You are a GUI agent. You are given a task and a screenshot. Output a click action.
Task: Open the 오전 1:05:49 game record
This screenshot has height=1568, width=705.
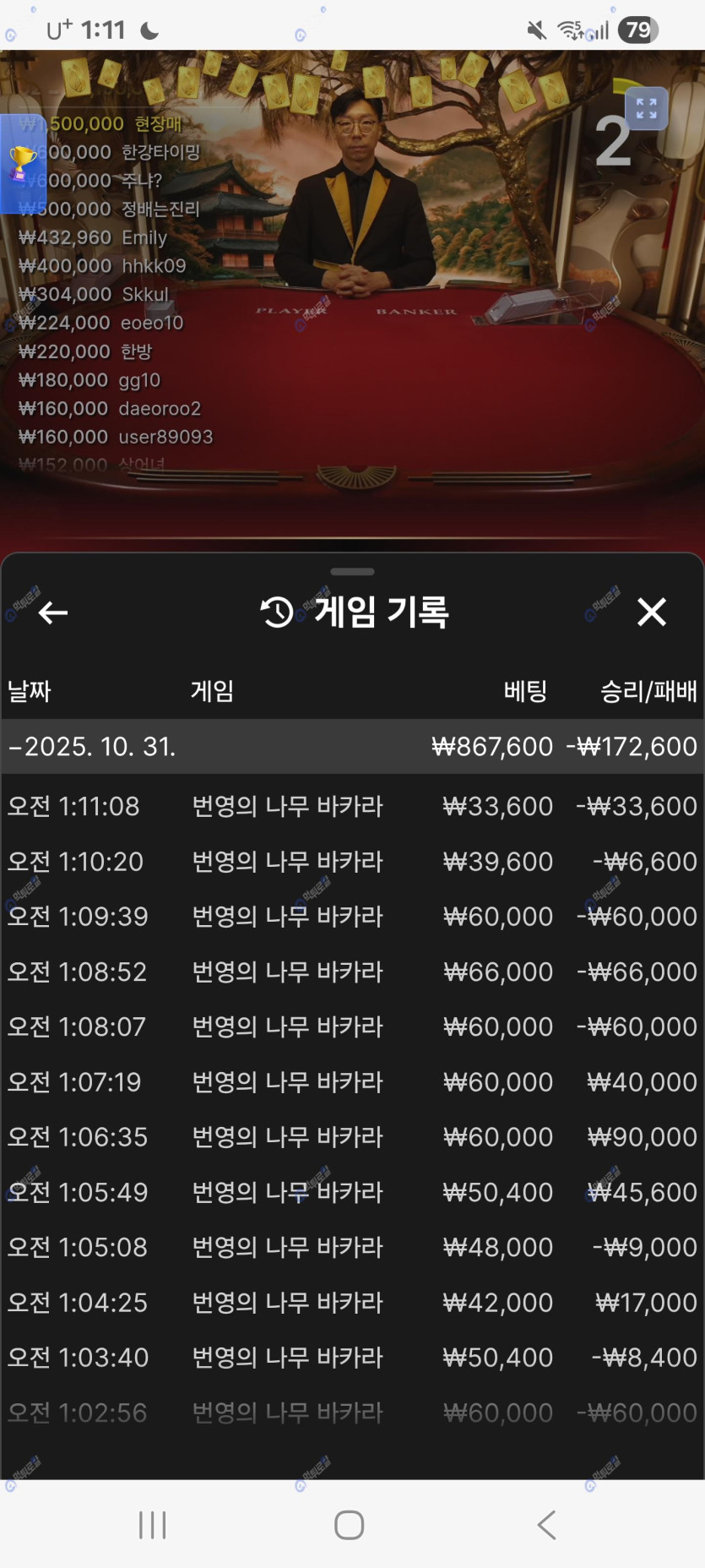pos(352,1192)
